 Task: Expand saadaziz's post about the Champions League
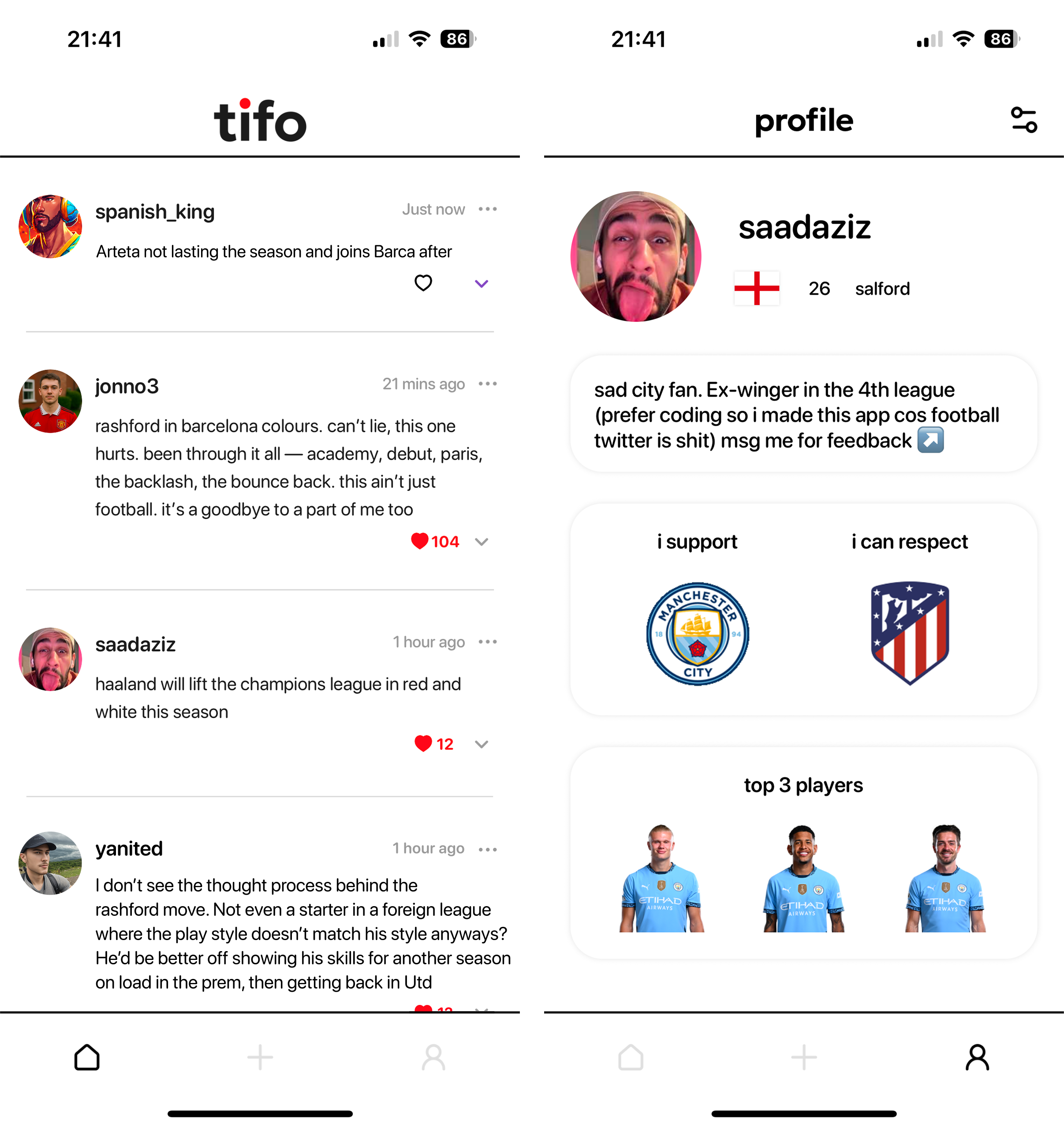click(481, 744)
